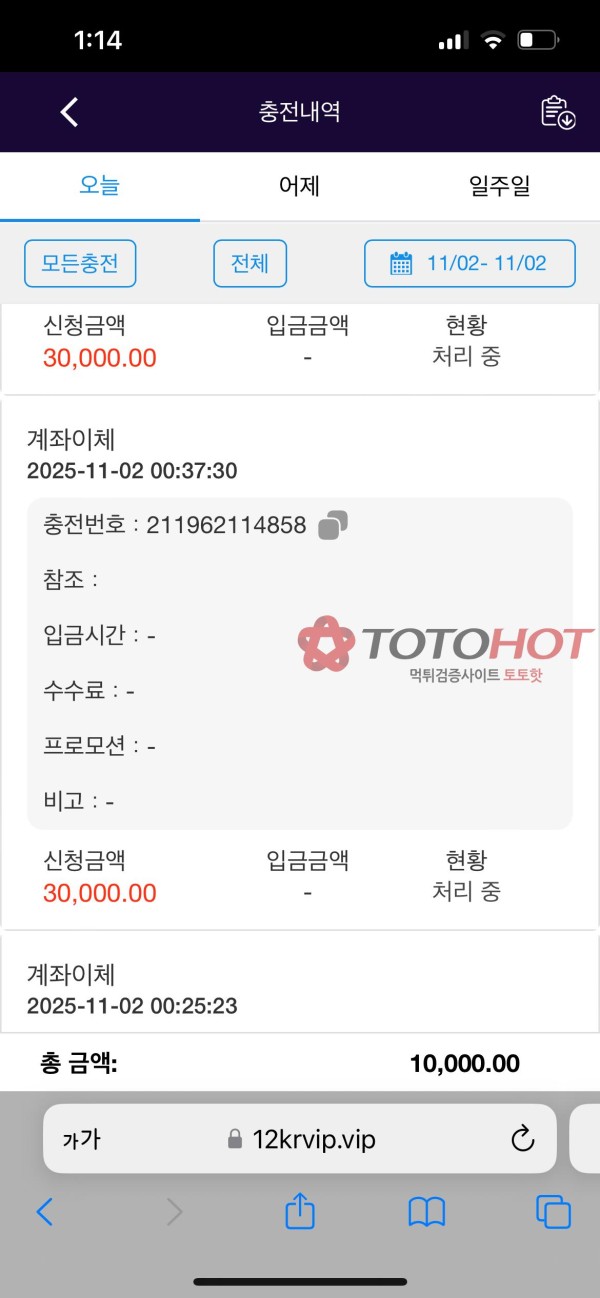
Task: Switch to the 일주일 tab
Action: 499,186
